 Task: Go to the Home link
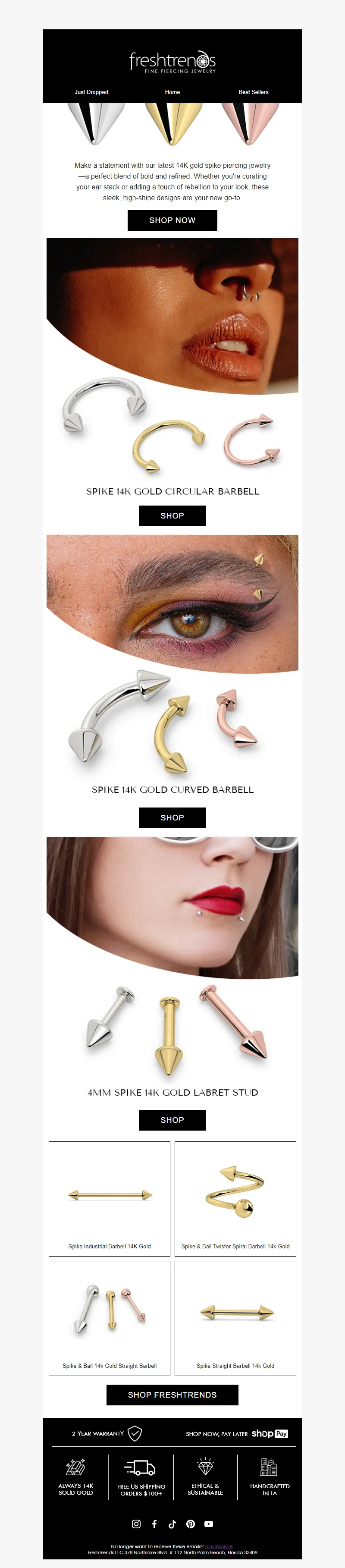click(x=172, y=92)
